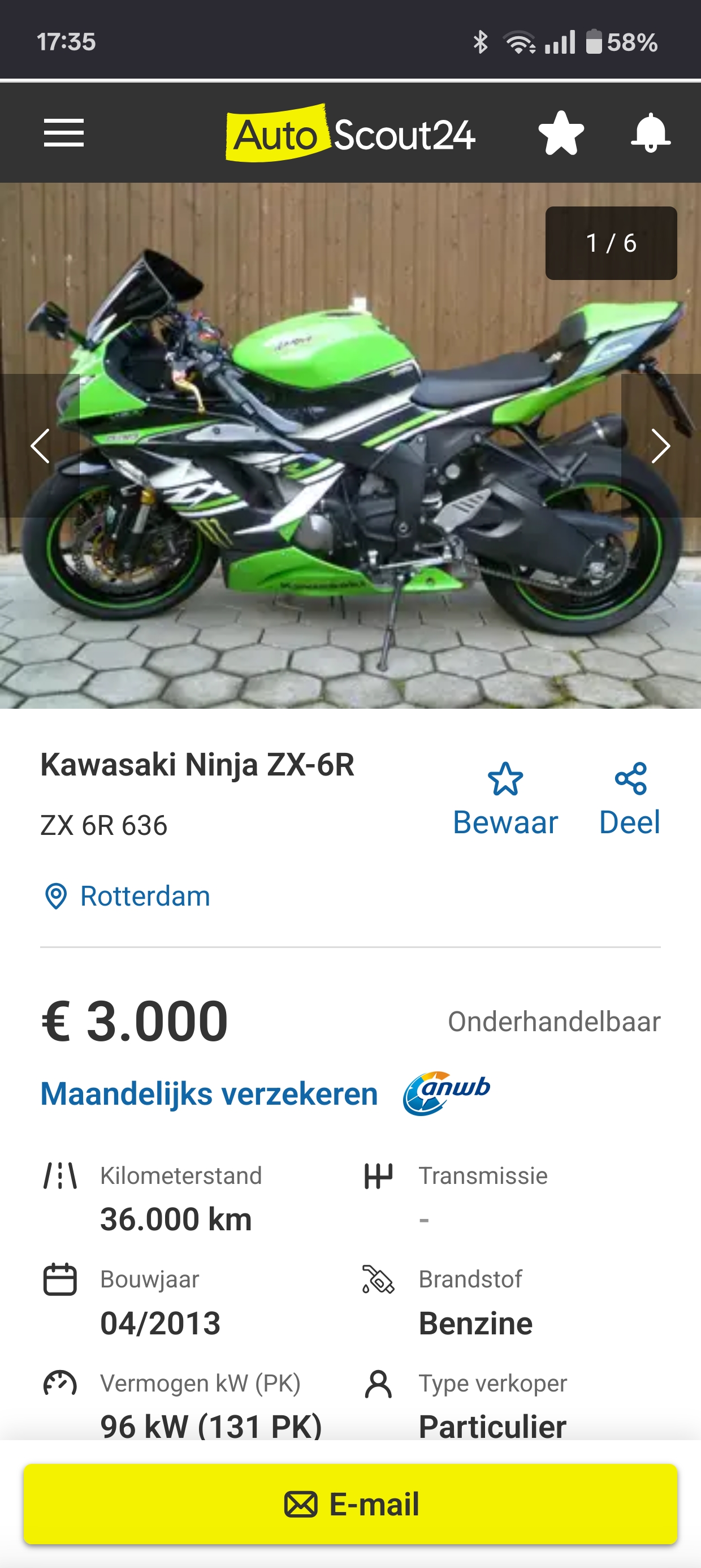Share the listing via Deel
Screen dimensions: 701x1568
[x=630, y=800]
